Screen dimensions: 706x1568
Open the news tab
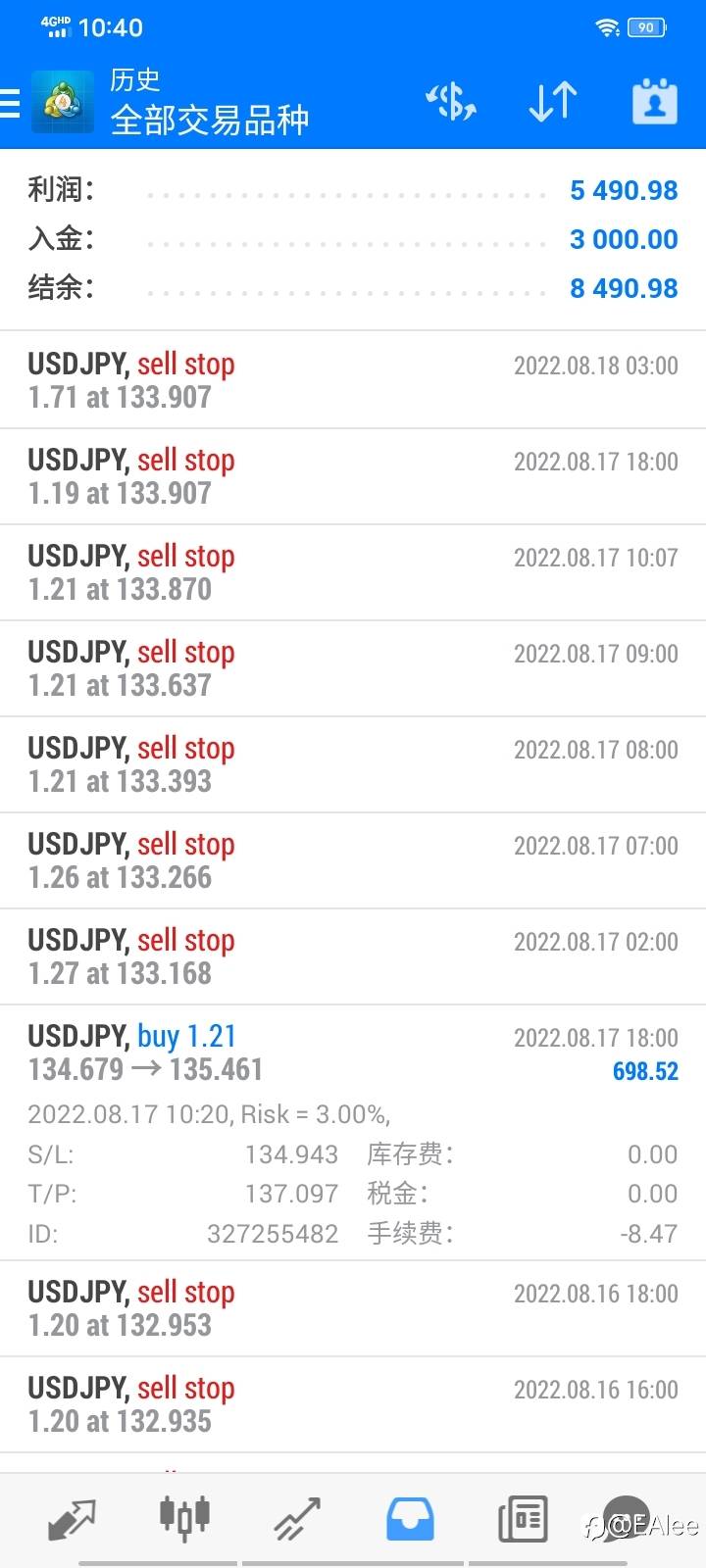[x=523, y=1519]
